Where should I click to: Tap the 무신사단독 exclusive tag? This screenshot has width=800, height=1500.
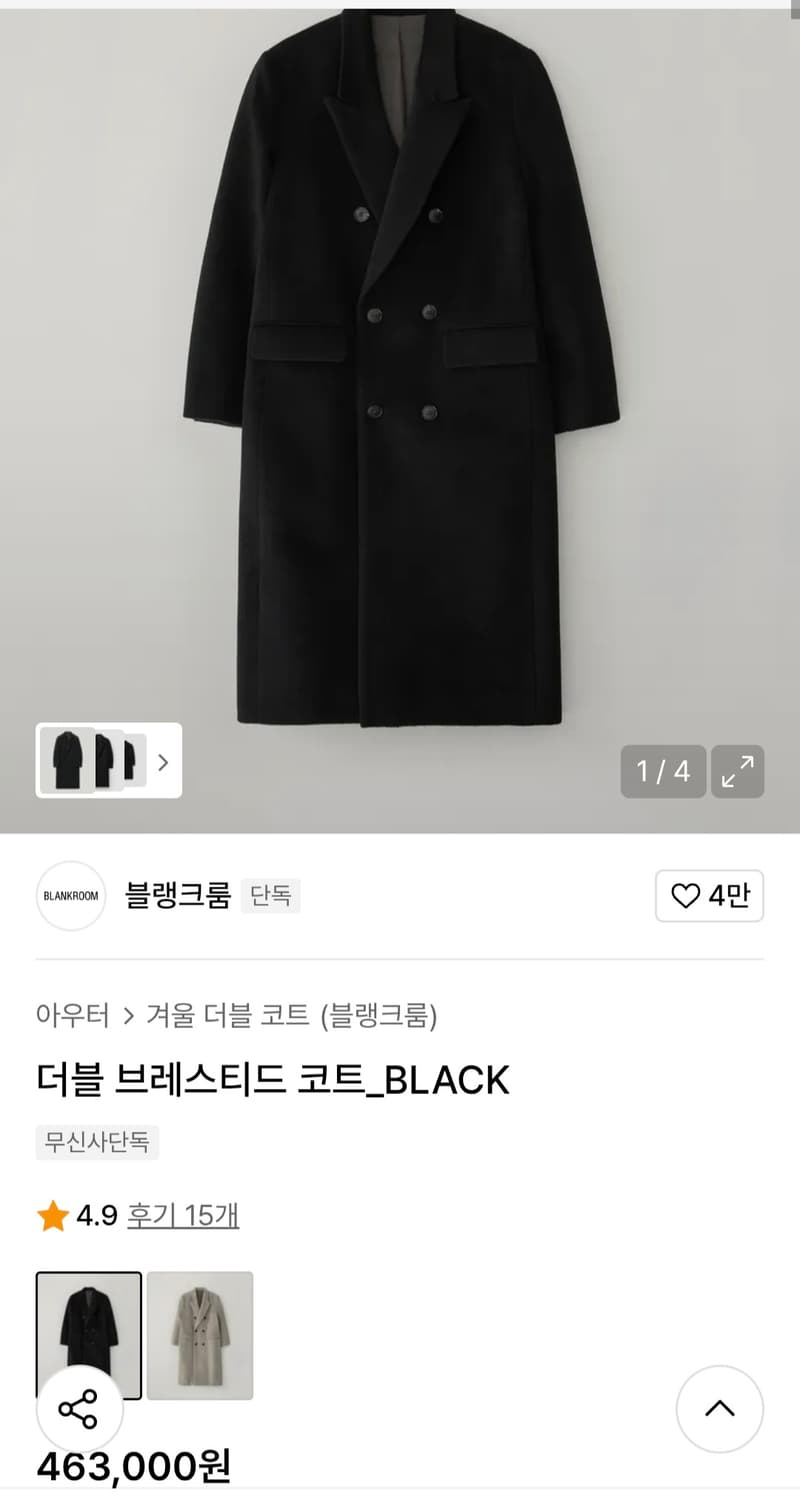click(x=97, y=1143)
